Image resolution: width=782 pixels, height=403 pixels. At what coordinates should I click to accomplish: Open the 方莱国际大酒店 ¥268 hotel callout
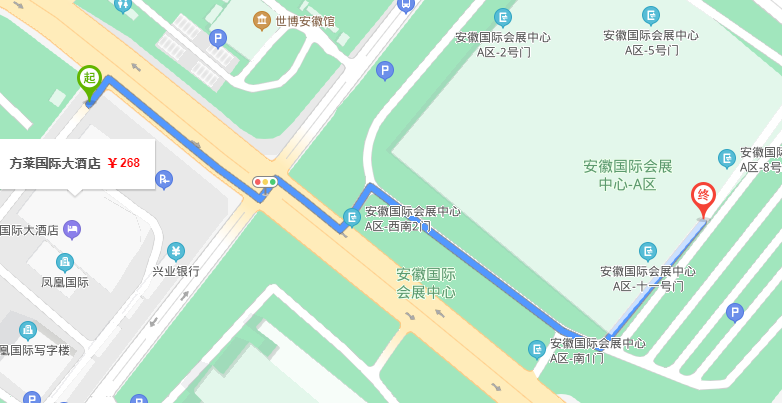(x=75, y=163)
